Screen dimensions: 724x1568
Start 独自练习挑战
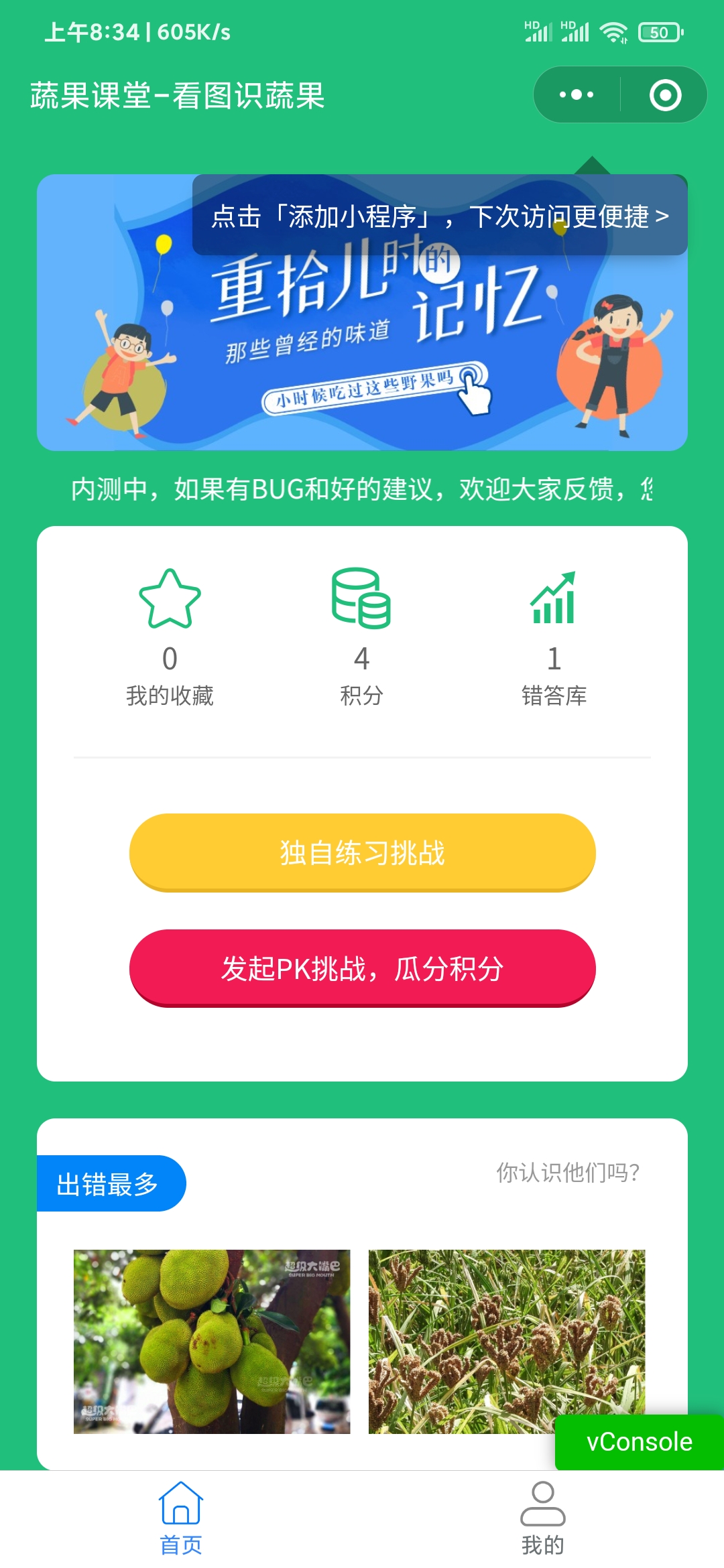point(362,853)
